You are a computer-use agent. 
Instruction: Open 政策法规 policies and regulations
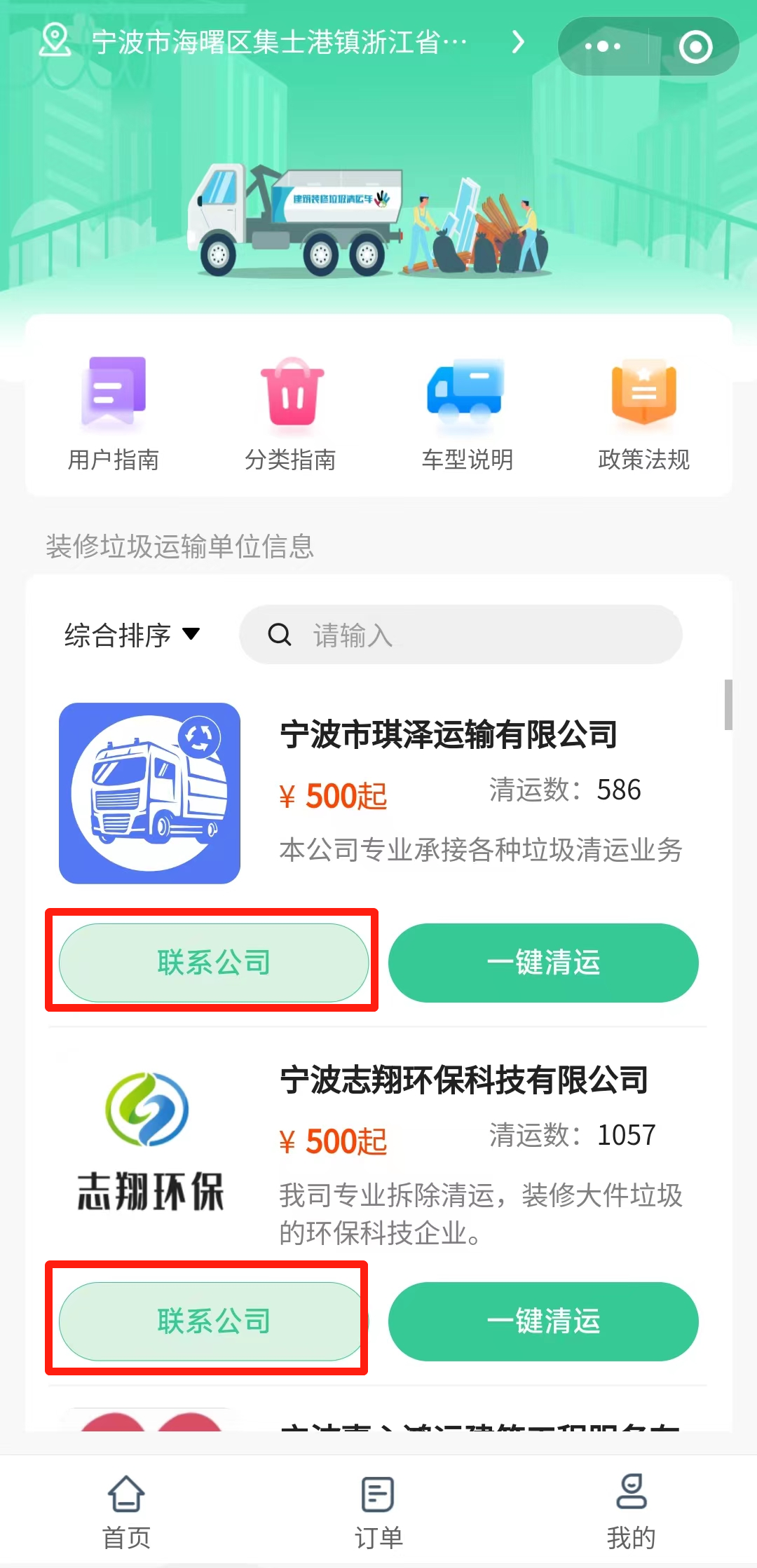tap(643, 413)
